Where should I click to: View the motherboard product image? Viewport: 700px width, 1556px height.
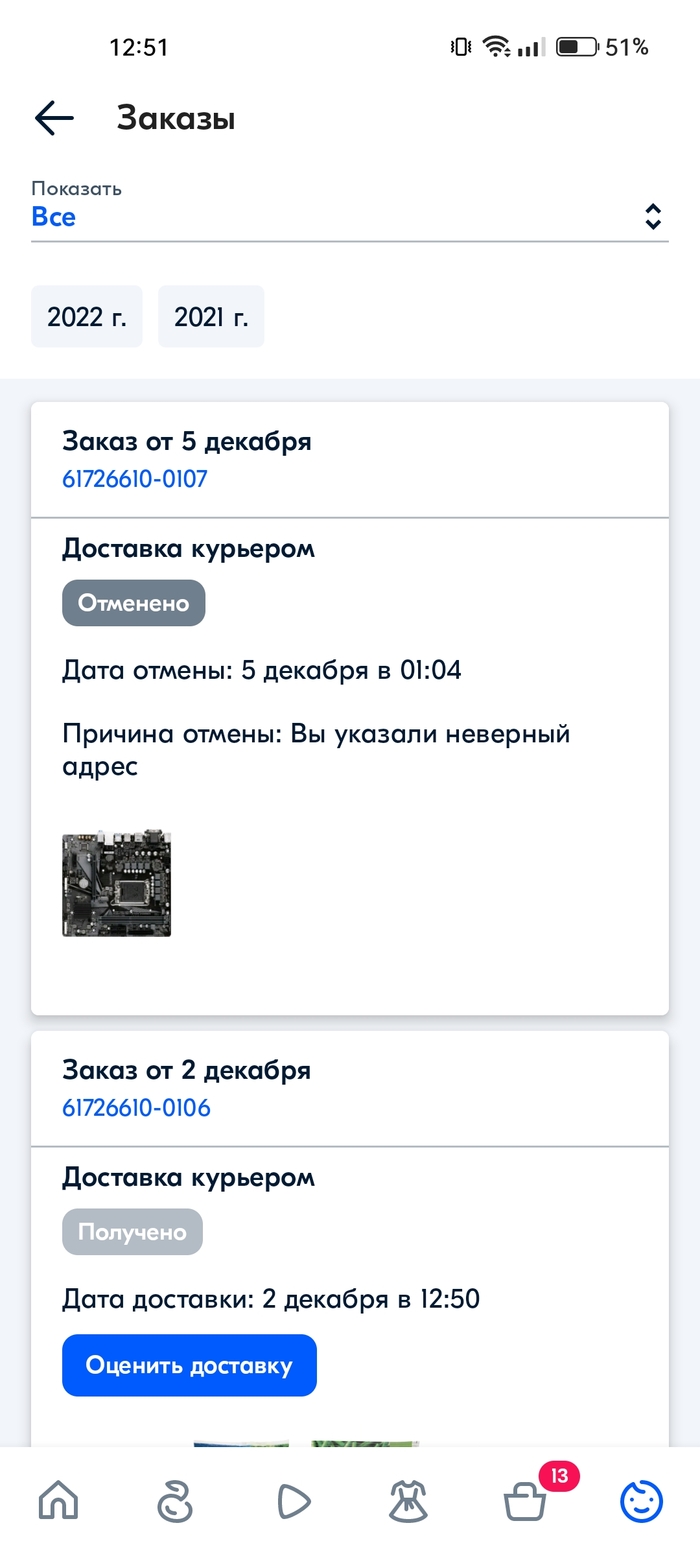pos(117,883)
